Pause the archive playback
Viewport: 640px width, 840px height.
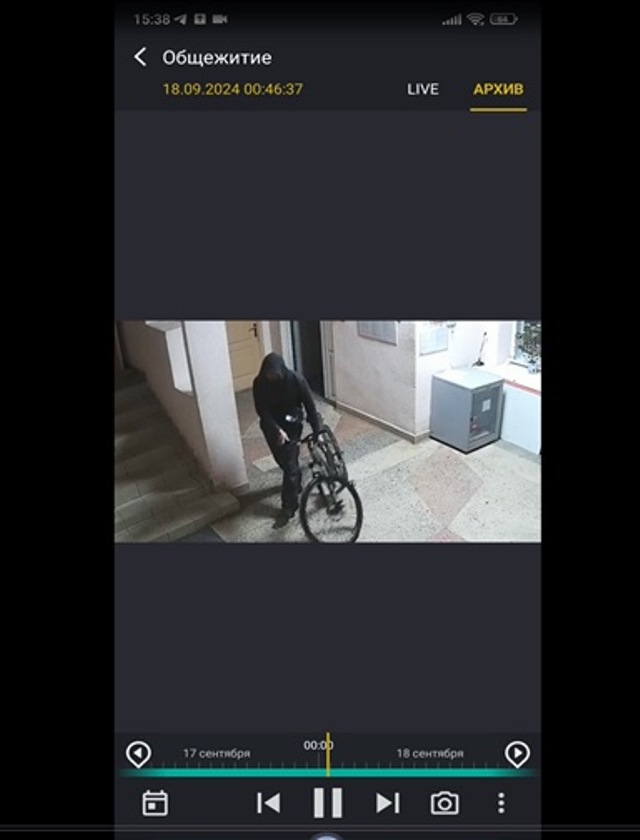coord(327,803)
